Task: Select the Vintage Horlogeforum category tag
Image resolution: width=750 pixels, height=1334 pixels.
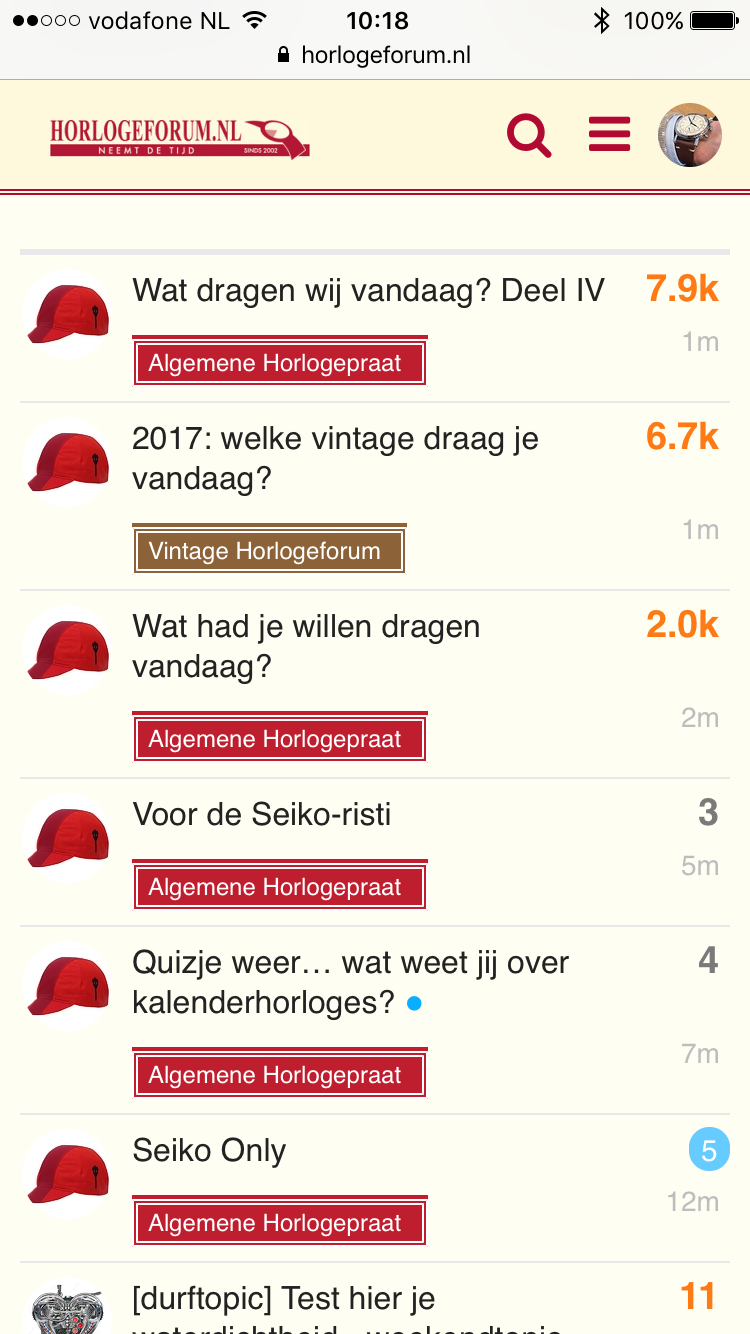Action: click(x=269, y=551)
